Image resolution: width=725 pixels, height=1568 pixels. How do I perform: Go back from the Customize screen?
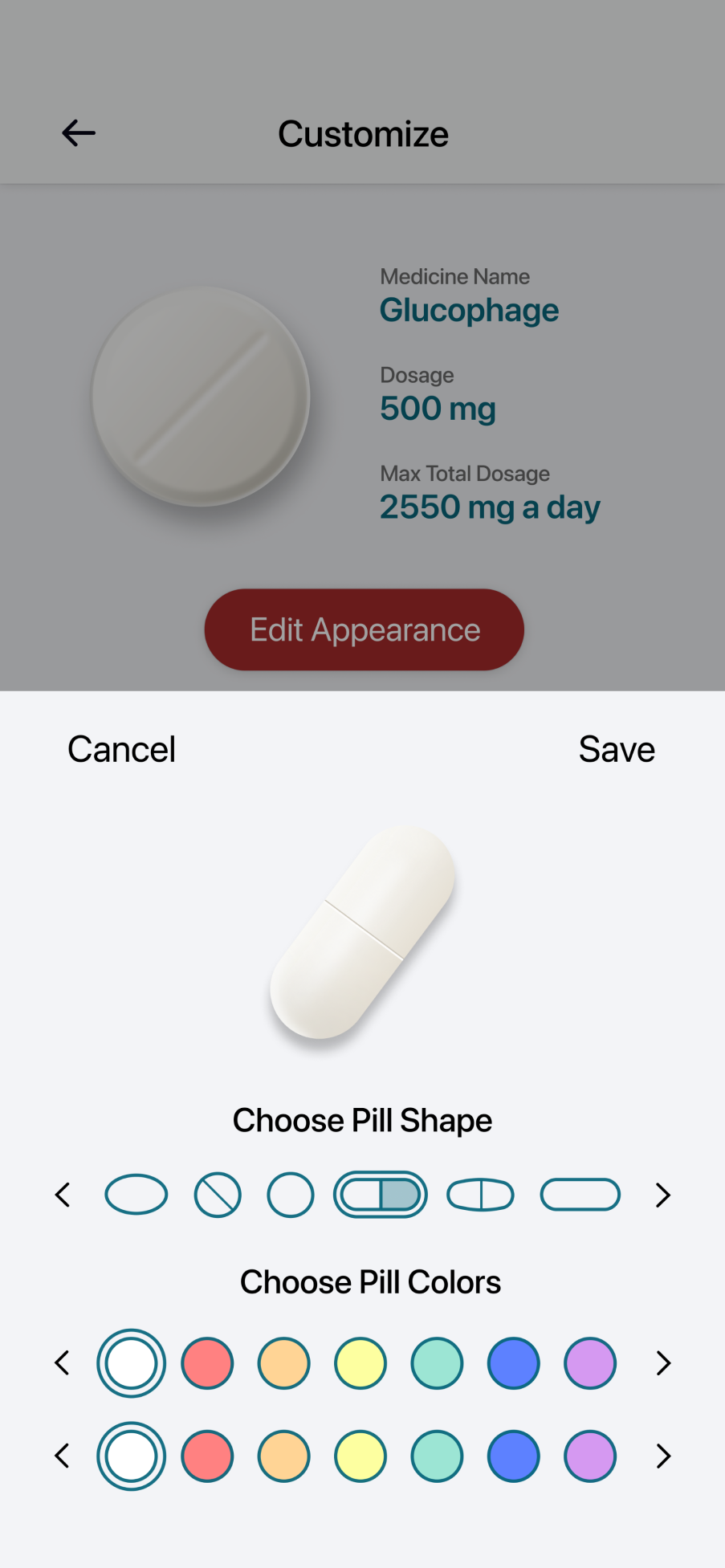coord(79,133)
